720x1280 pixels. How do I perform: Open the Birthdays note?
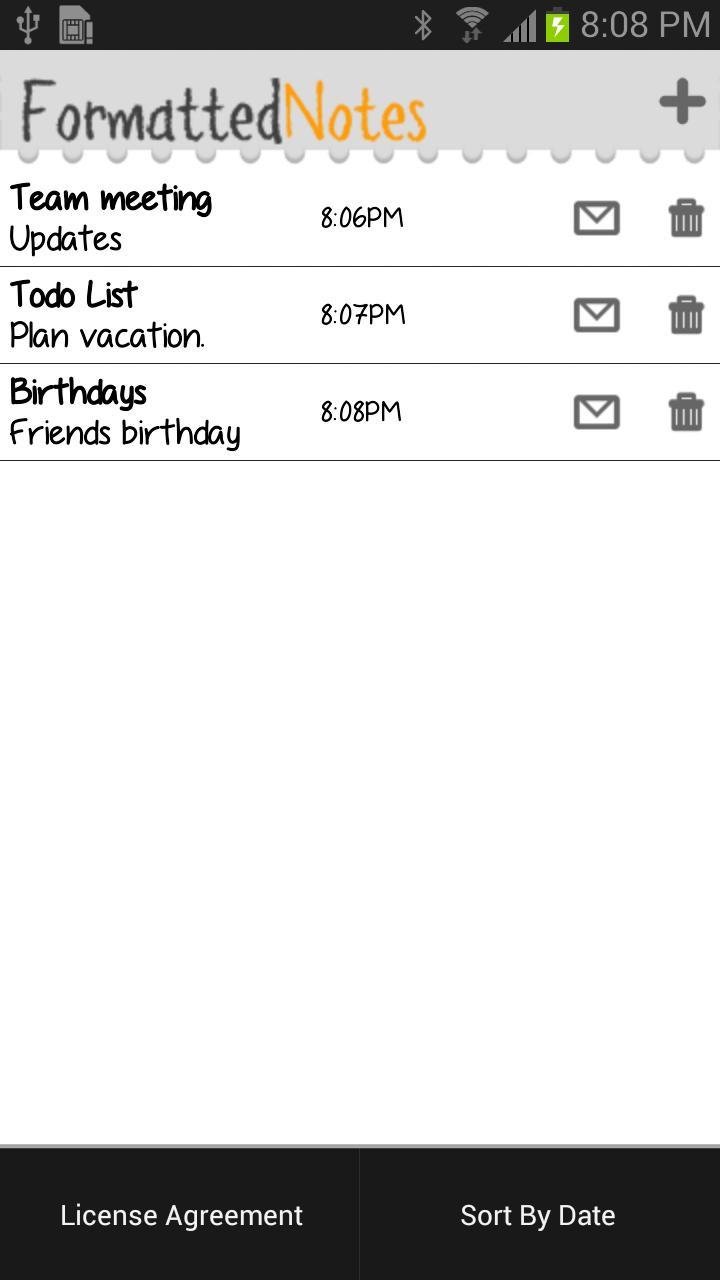pyautogui.click(x=150, y=410)
